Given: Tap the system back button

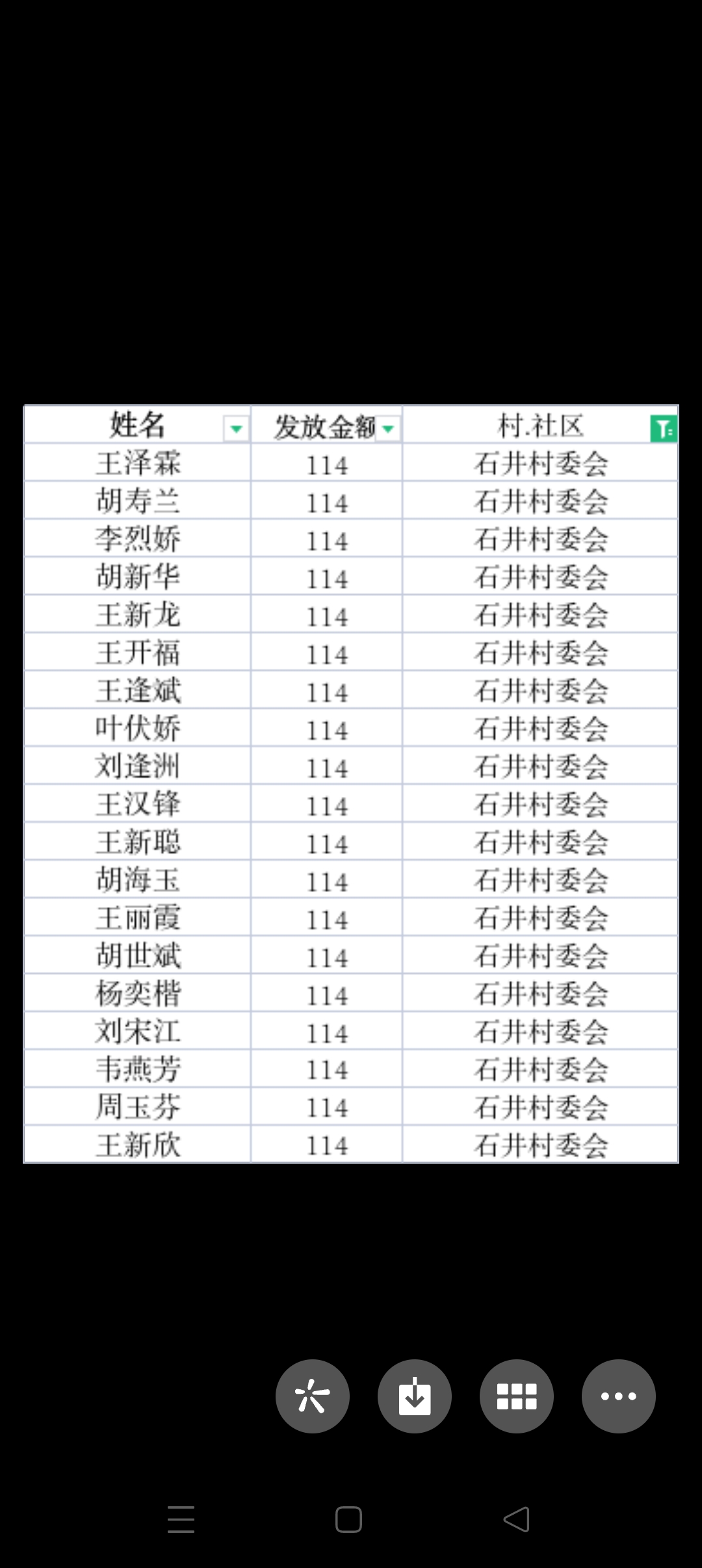Looking at the screenshot, I should [517, 1519].
